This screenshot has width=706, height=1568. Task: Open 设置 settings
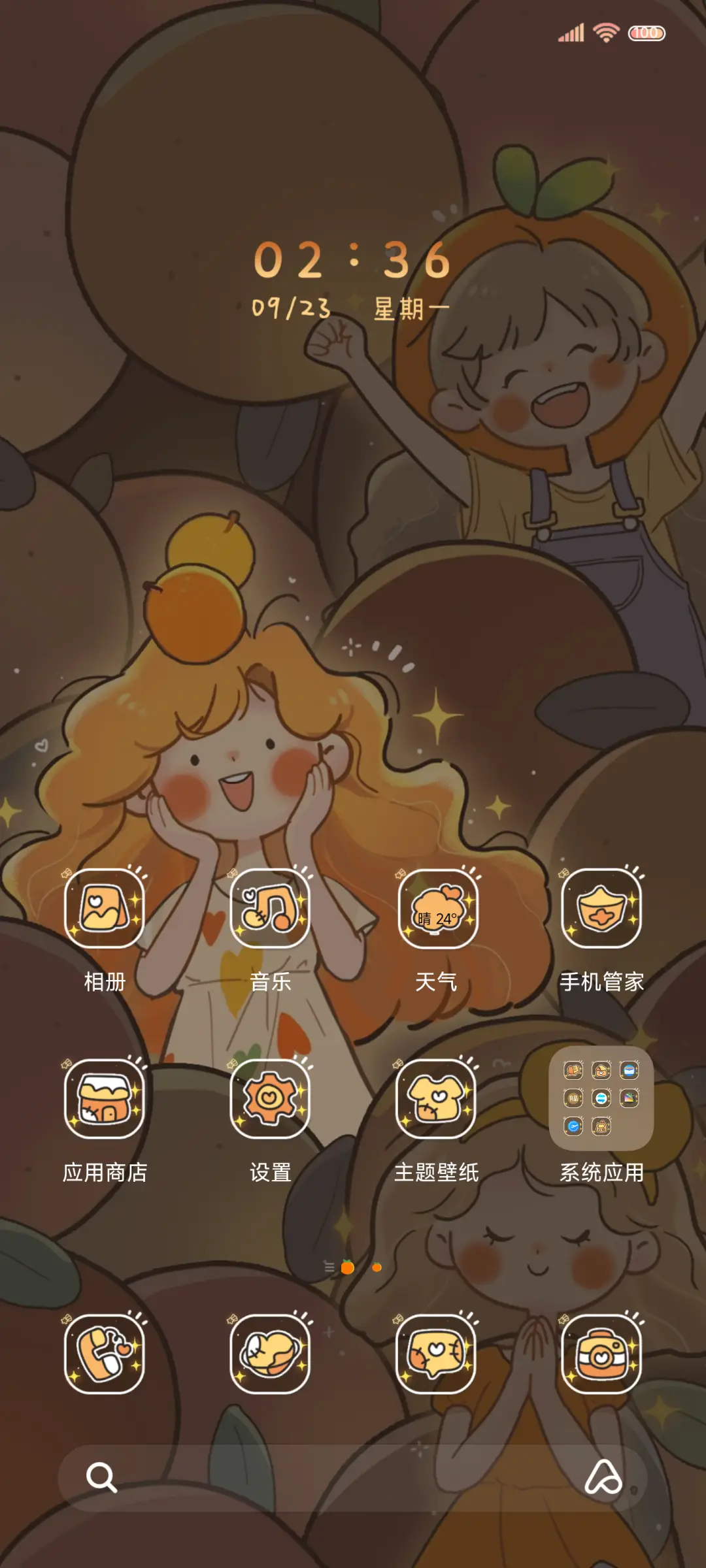270,1099
